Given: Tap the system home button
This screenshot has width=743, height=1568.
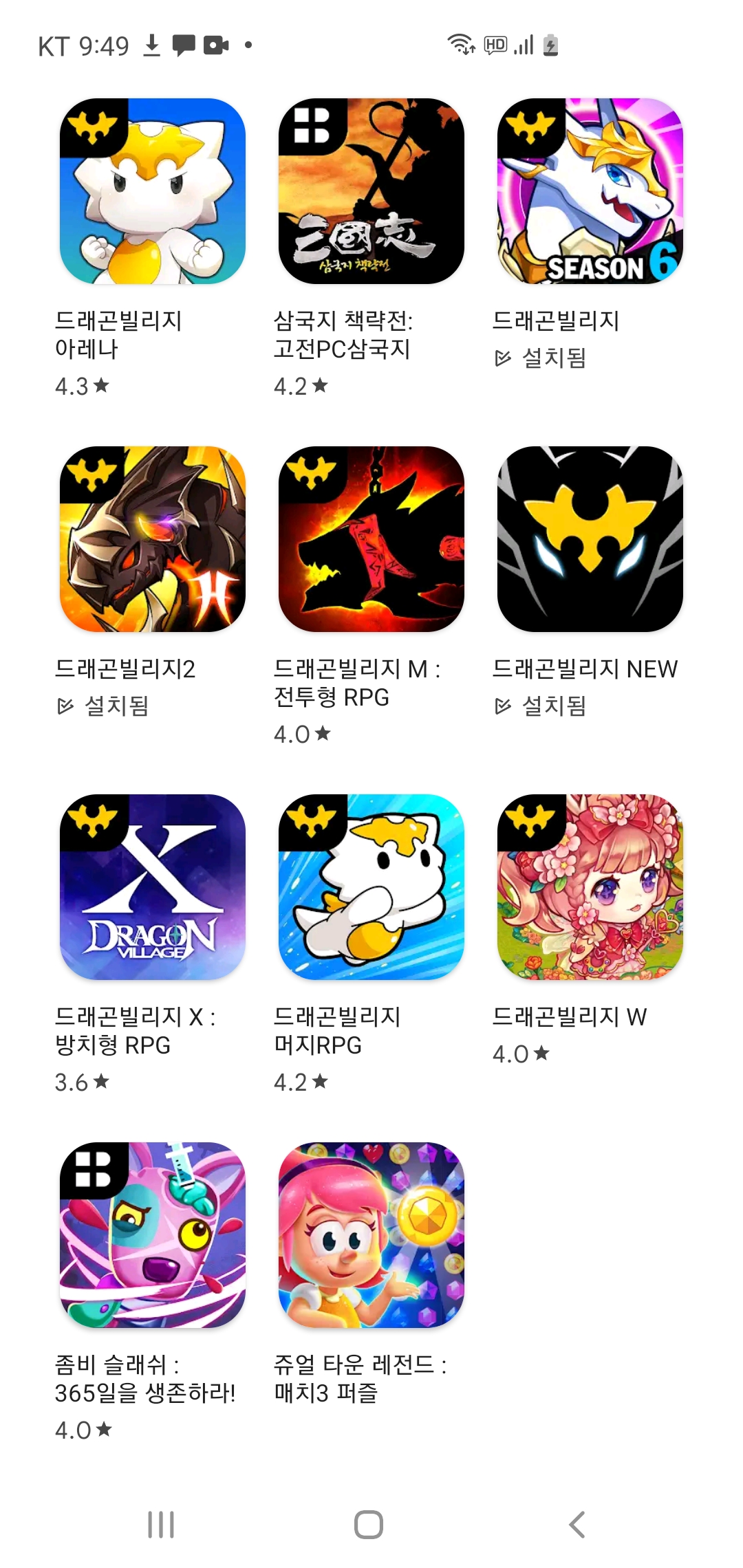Looking at the screenshot, I should 369,1525.
